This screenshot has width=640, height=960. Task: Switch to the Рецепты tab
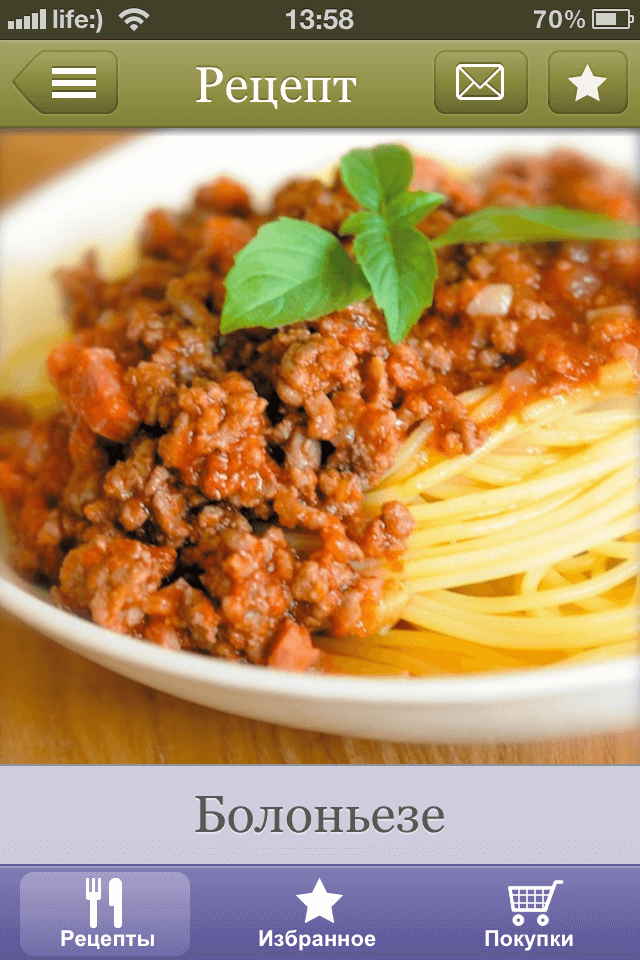[x=106, y=914]
